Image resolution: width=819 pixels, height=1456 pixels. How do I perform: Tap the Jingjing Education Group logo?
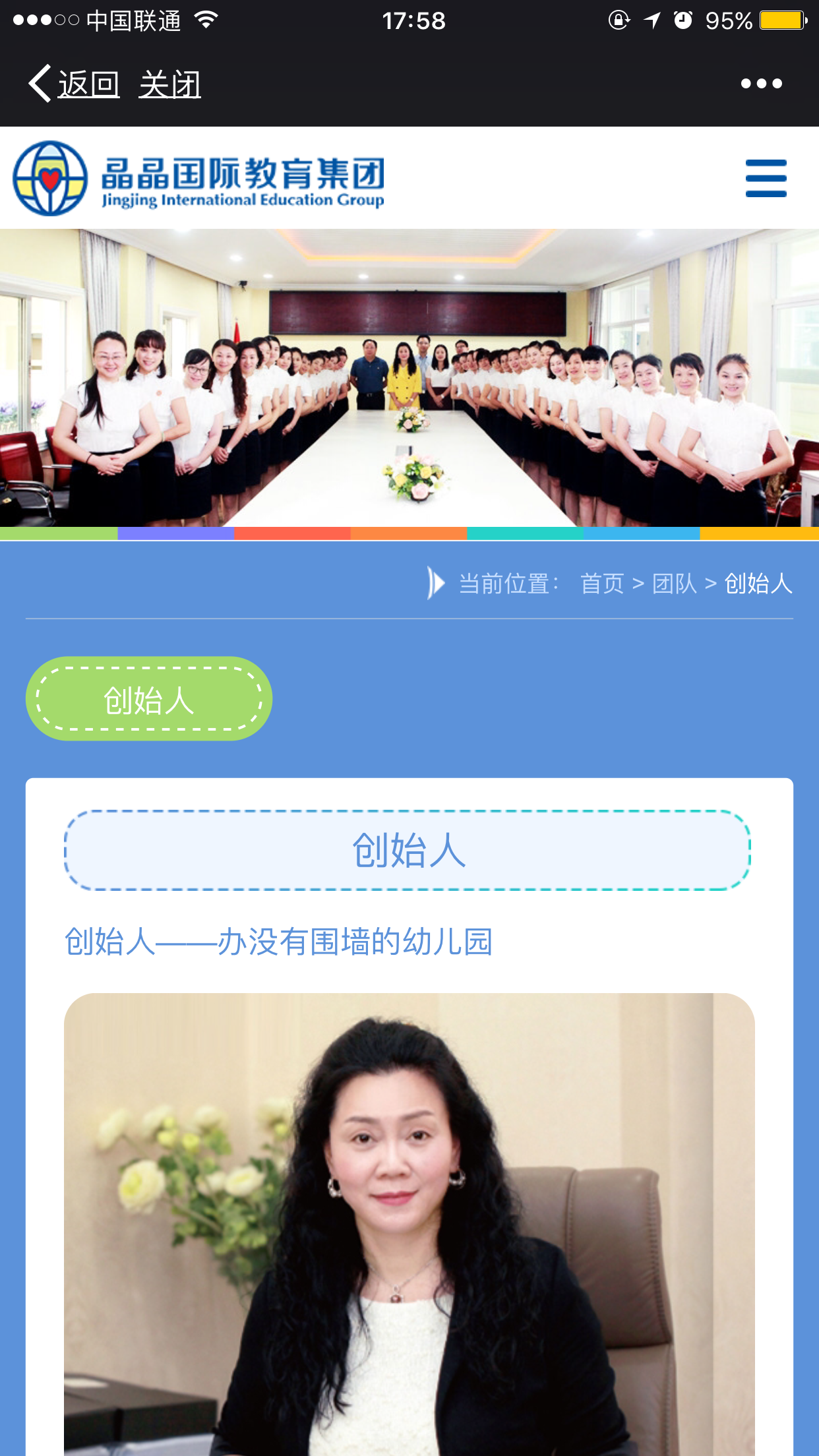(x=198, y=178)
